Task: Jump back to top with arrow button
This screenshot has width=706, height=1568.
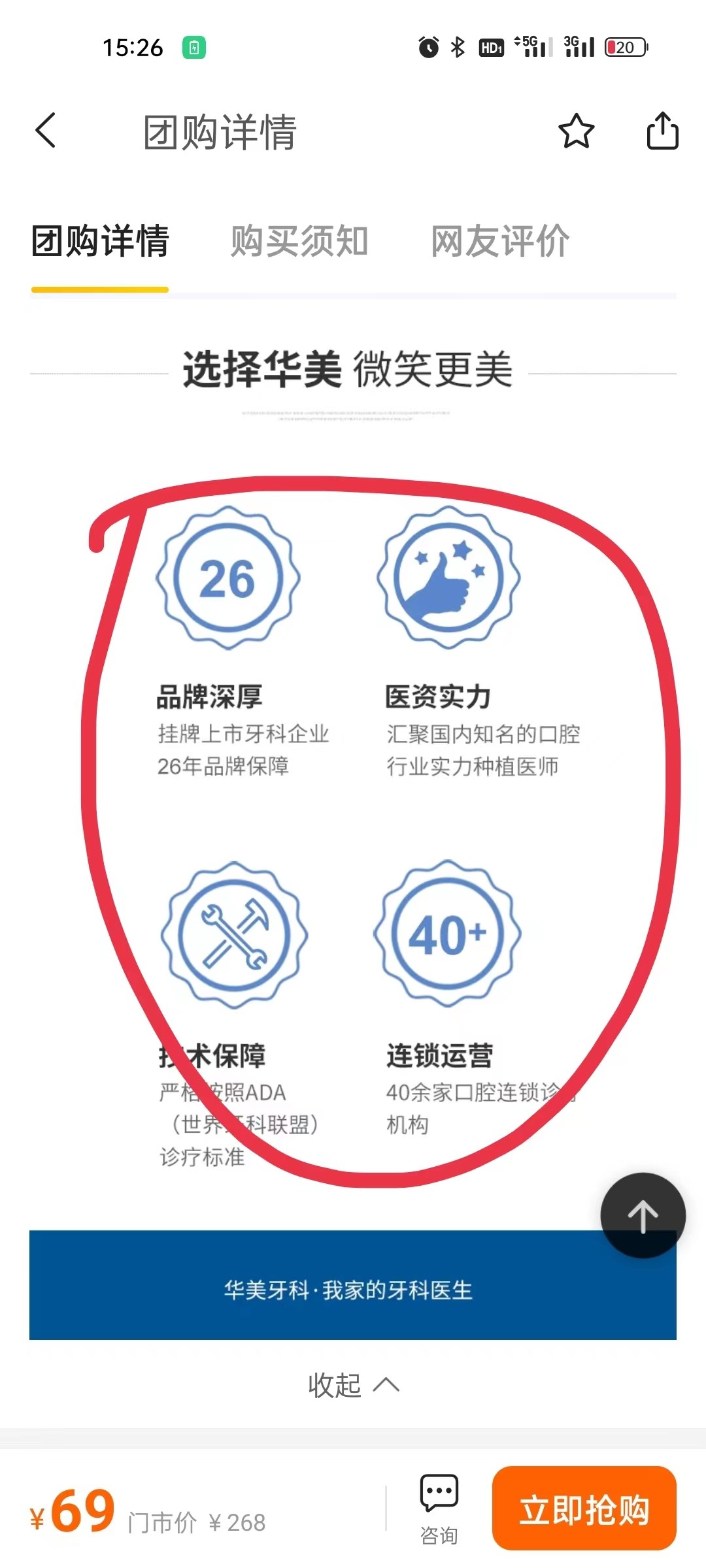Action: tap(643, 1215)
